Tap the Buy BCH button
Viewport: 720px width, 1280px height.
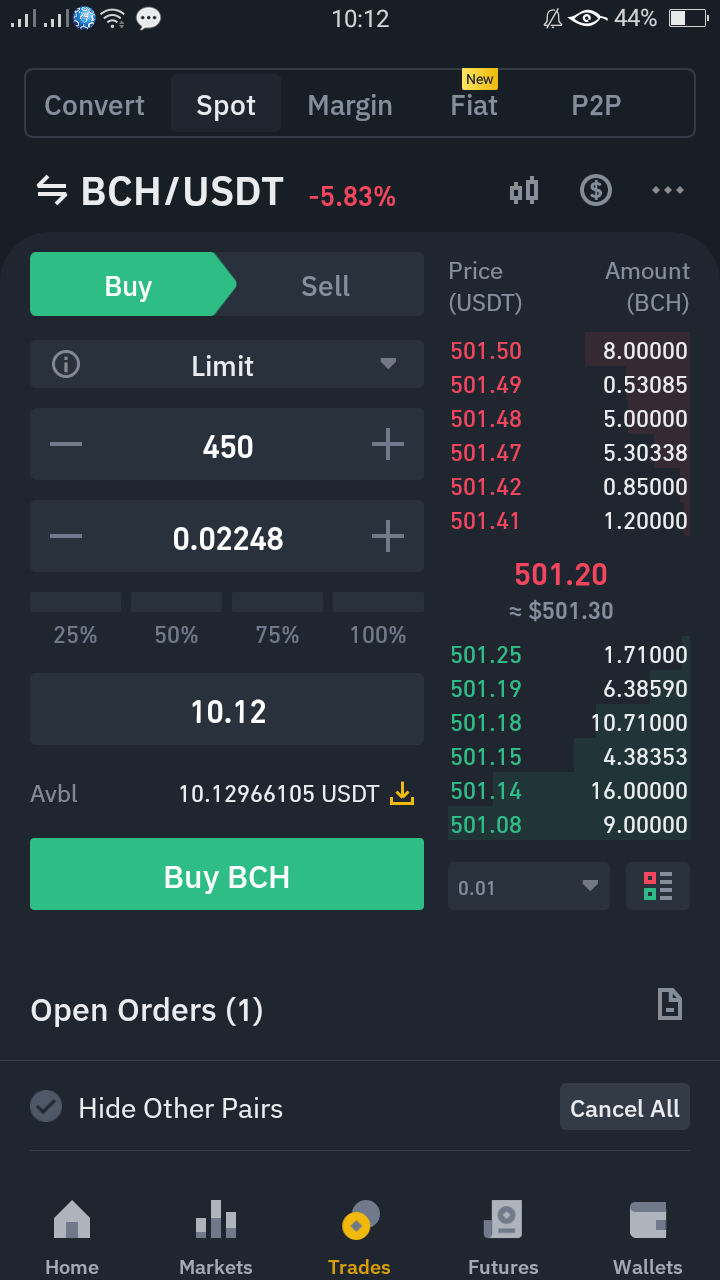pyautogui.click(x=227, y=875)
